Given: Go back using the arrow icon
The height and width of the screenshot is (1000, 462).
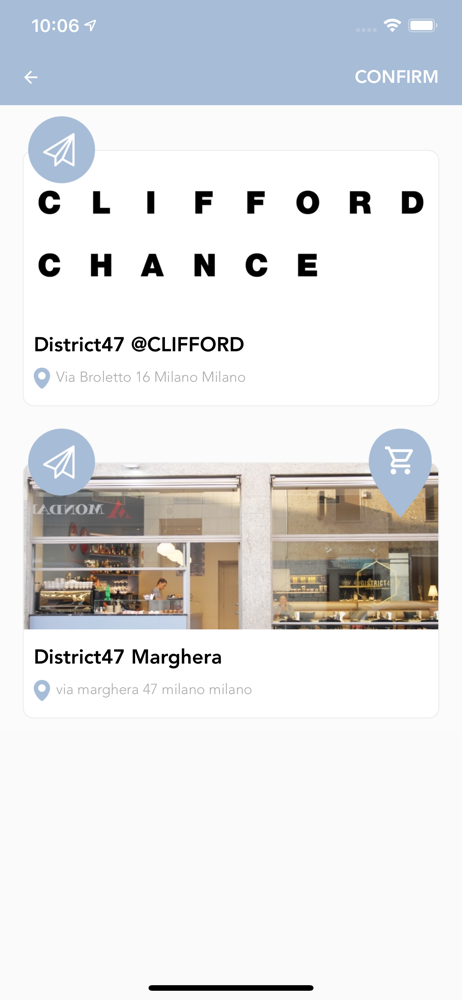Looking at the screenshot, I should tap(31, 77).
